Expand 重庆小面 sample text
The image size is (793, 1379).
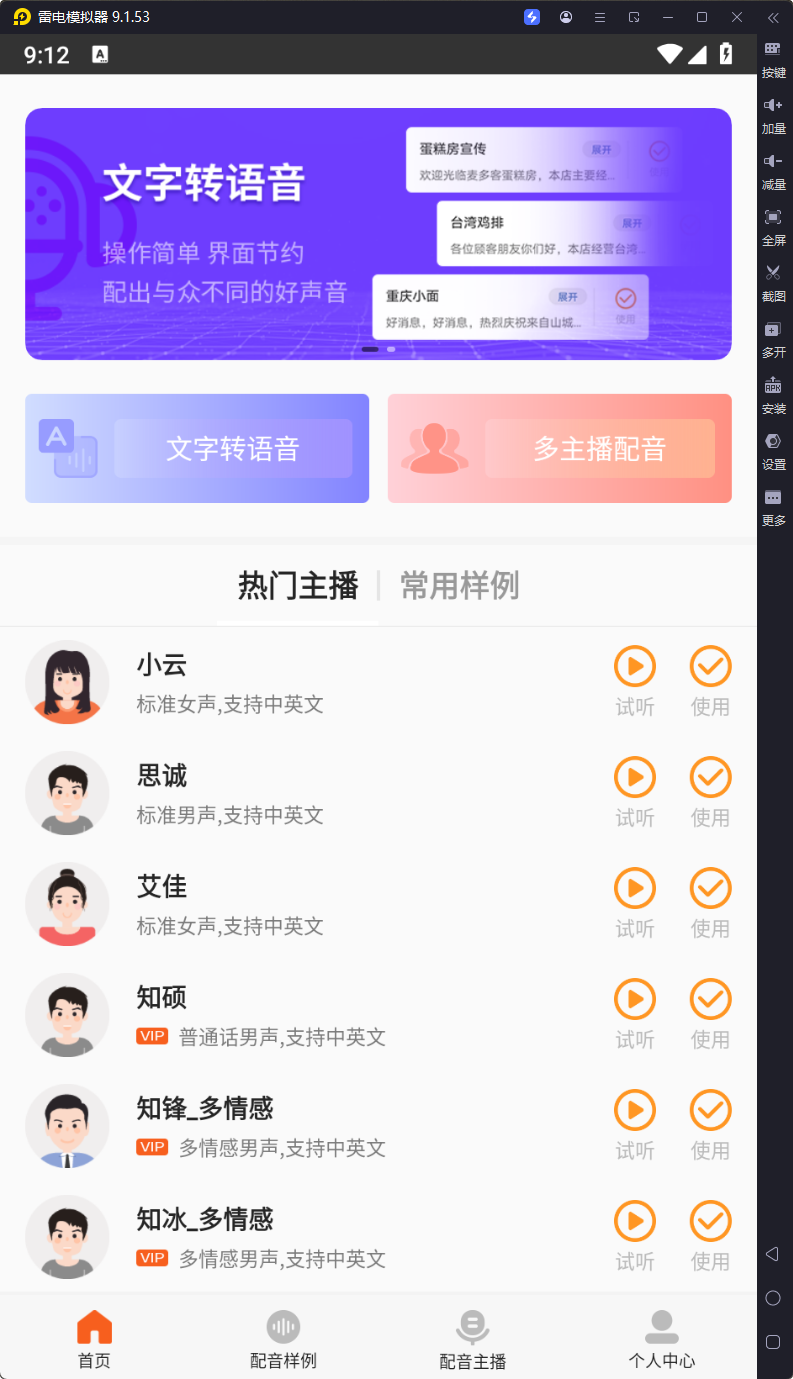click(x=570, y=297)
